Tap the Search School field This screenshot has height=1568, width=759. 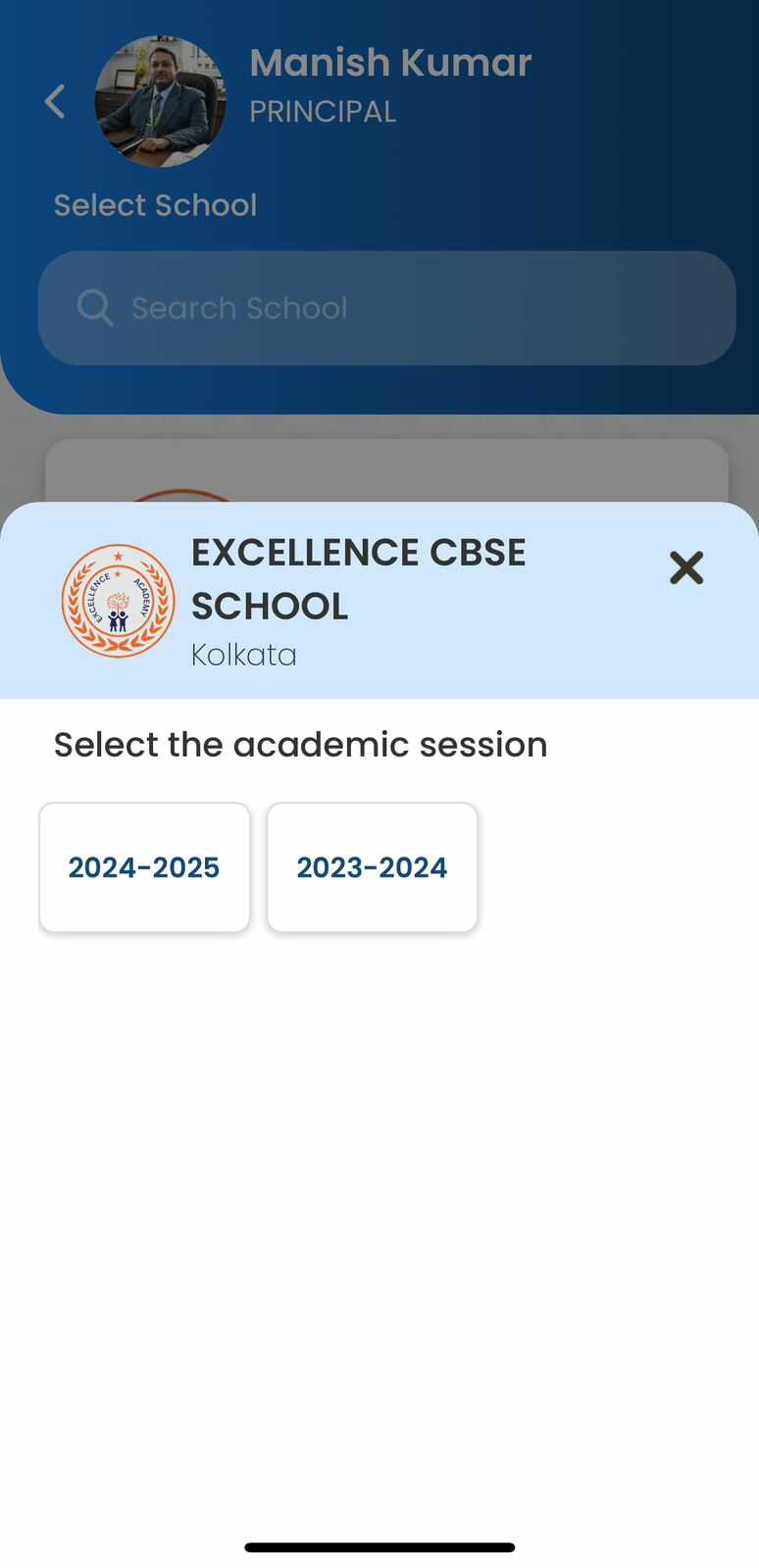tap(386, 308)
